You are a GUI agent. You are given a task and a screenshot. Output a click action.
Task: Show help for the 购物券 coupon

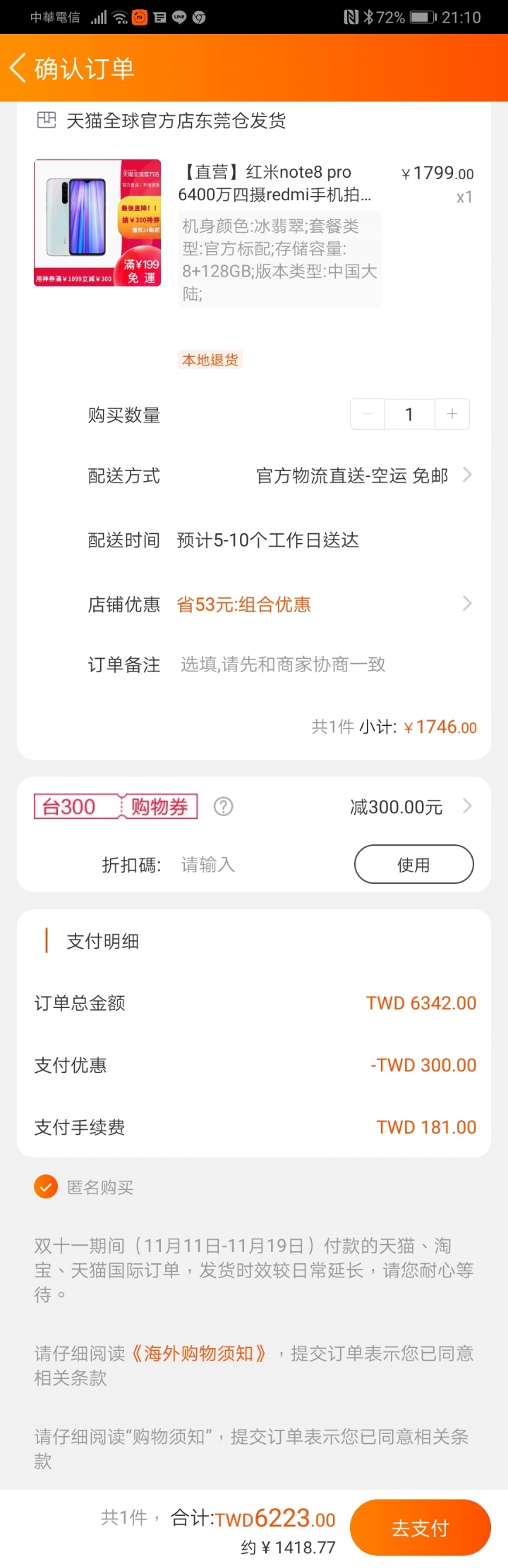pyautogui.click(x=224, y=806)
